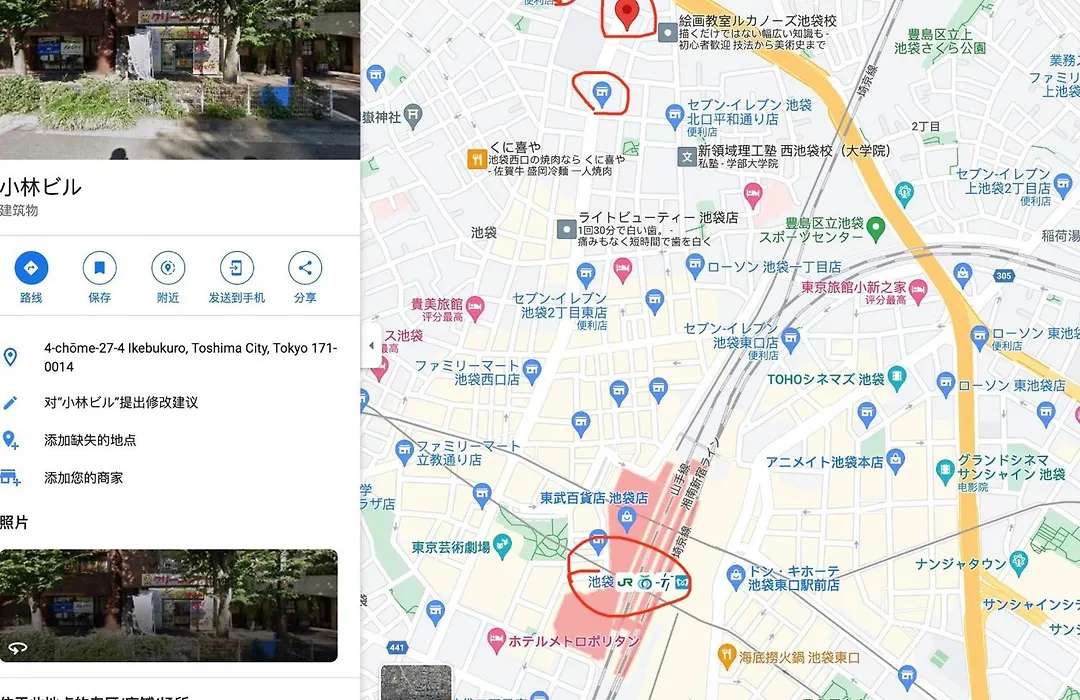
Task: Choose 添加您的商家 to add your business
Action: point(83,478)
